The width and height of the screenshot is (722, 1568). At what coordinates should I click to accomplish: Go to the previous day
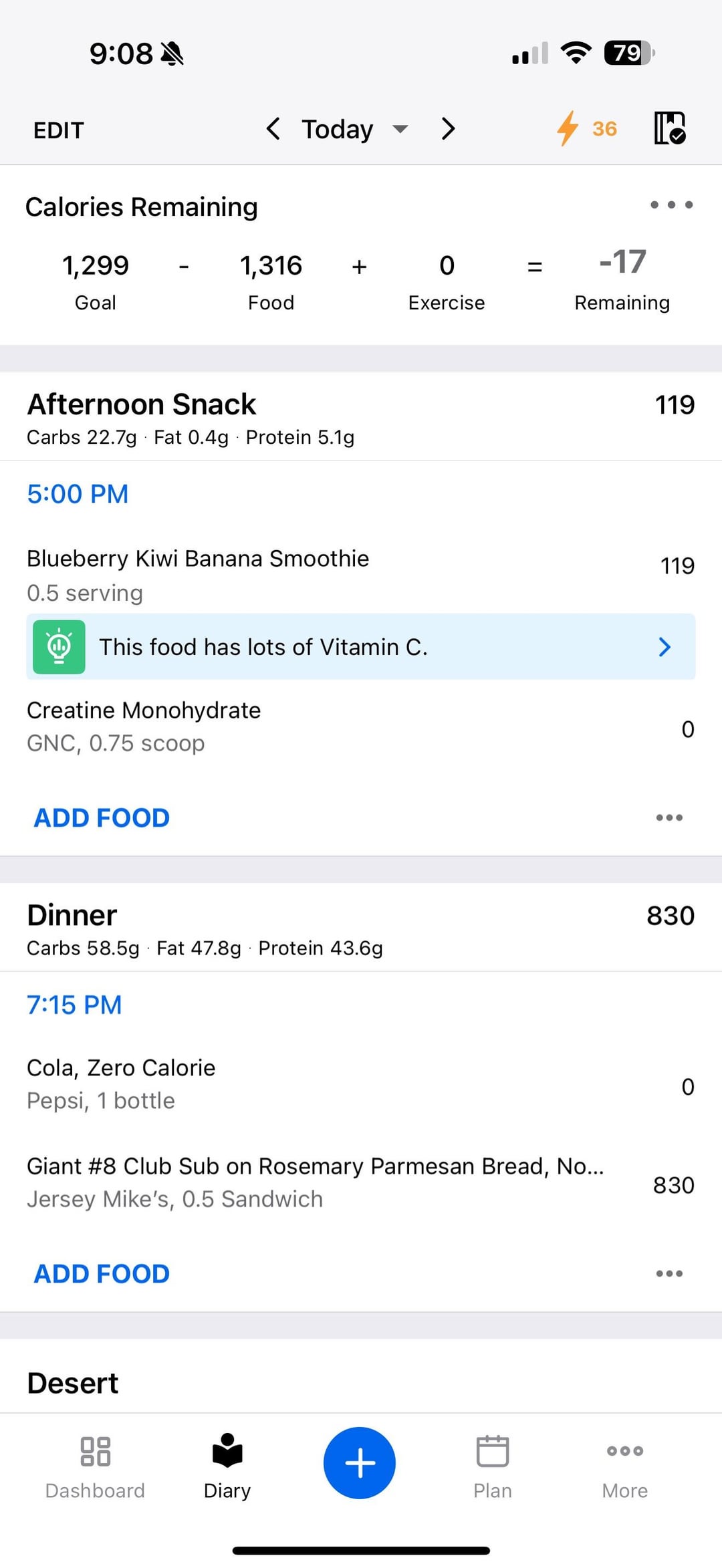(x=273, y=128)
